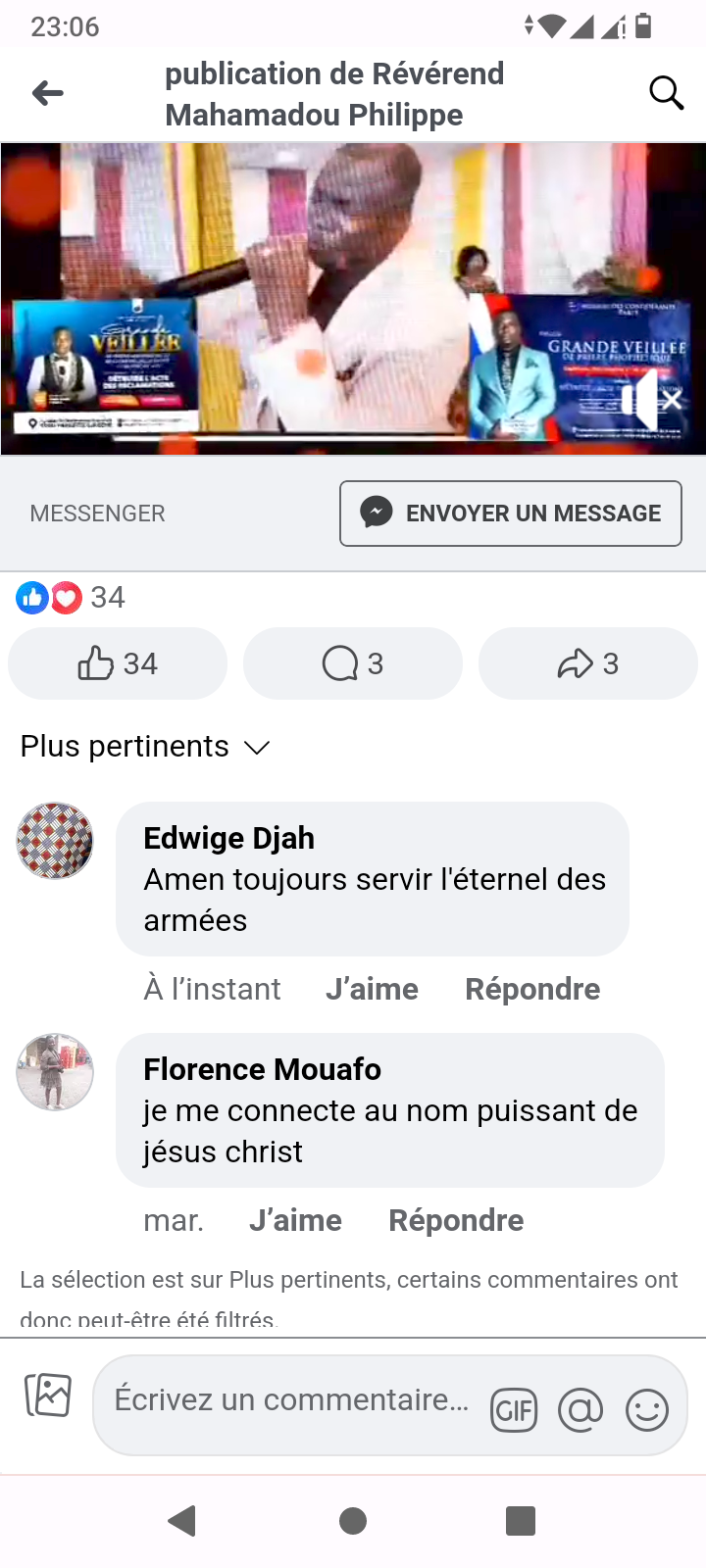Like the post with the thumbs-up button
706x1568 pixels.
118,663
